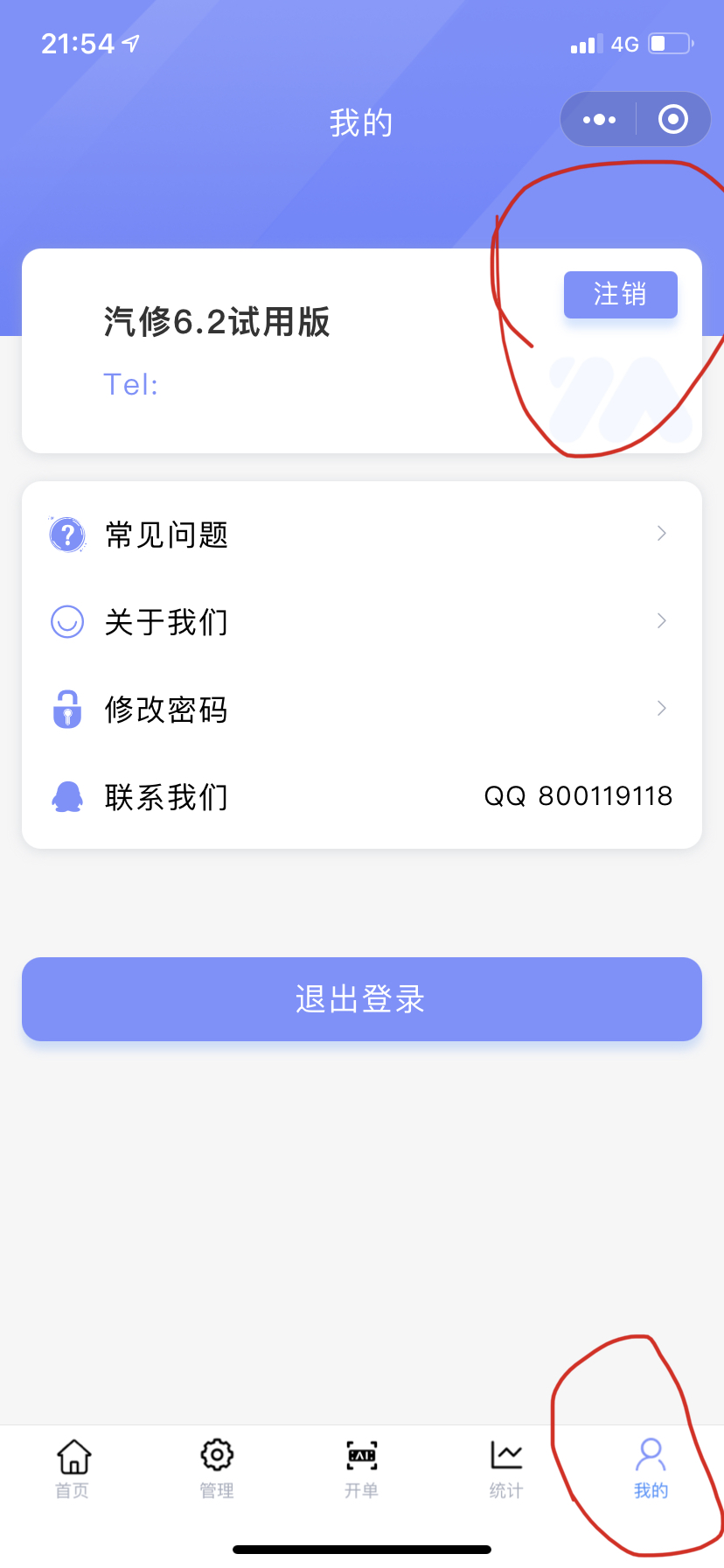Select 联系我们 QQ row
Screen dimensions: 724x1568
pyautogui.click(x=361, y=796)
